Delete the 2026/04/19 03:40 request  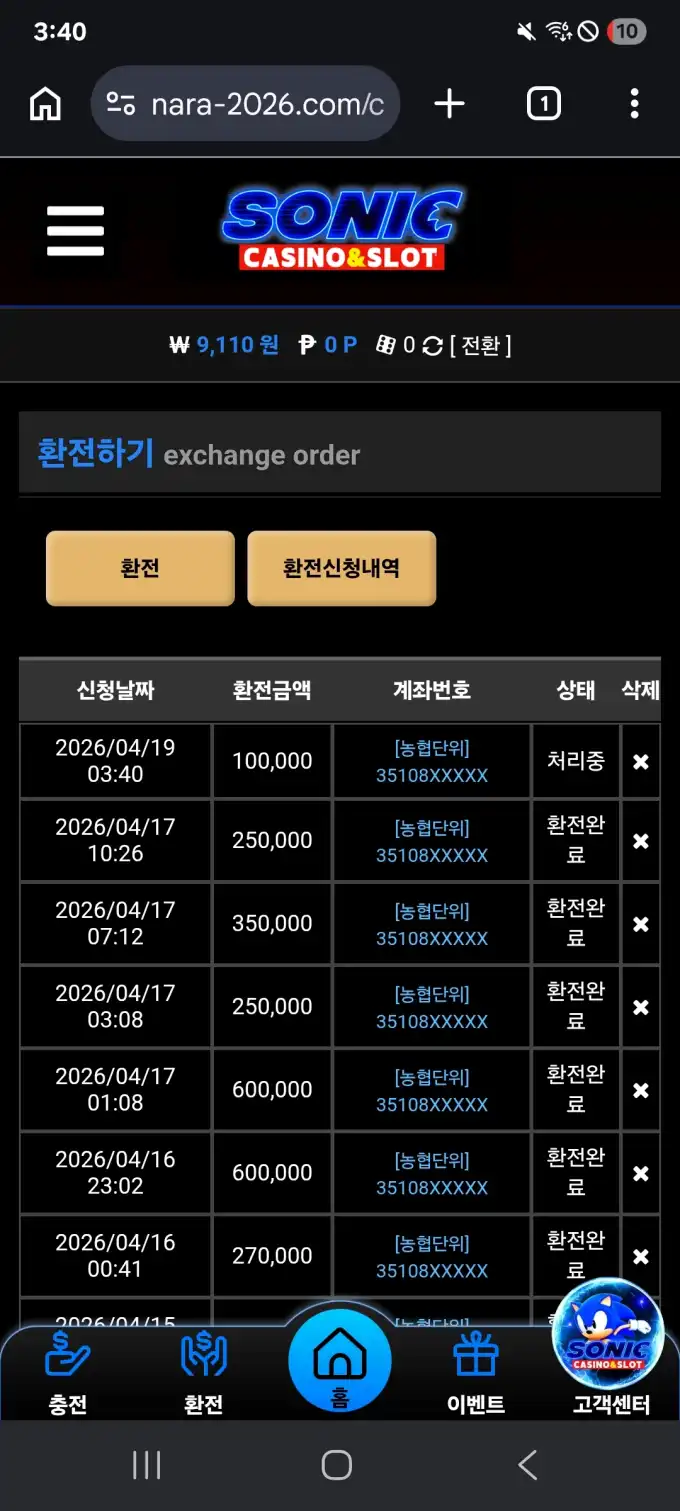pyautogui.click(x=641, y=762)
